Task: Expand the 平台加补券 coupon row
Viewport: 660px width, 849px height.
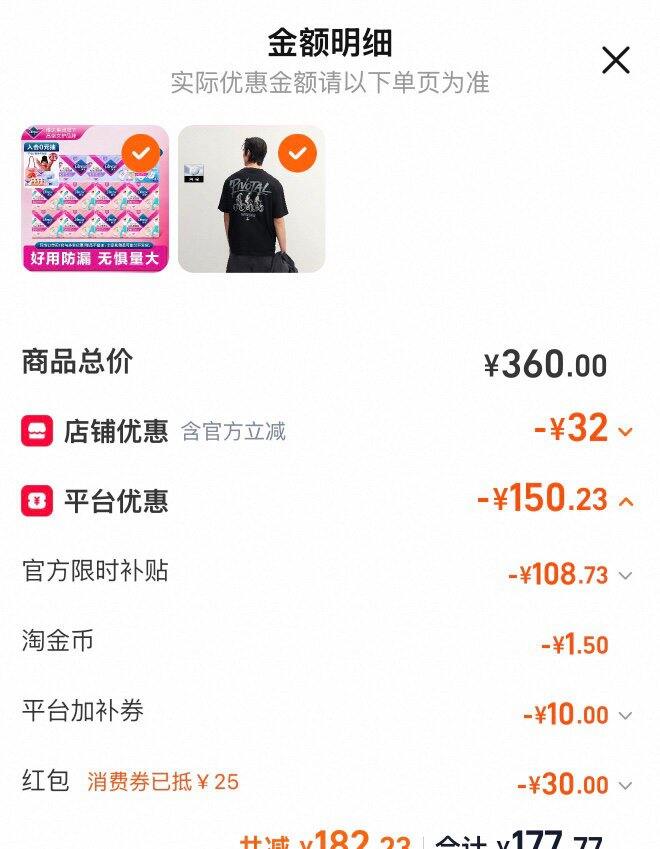Action: [626, 715]
